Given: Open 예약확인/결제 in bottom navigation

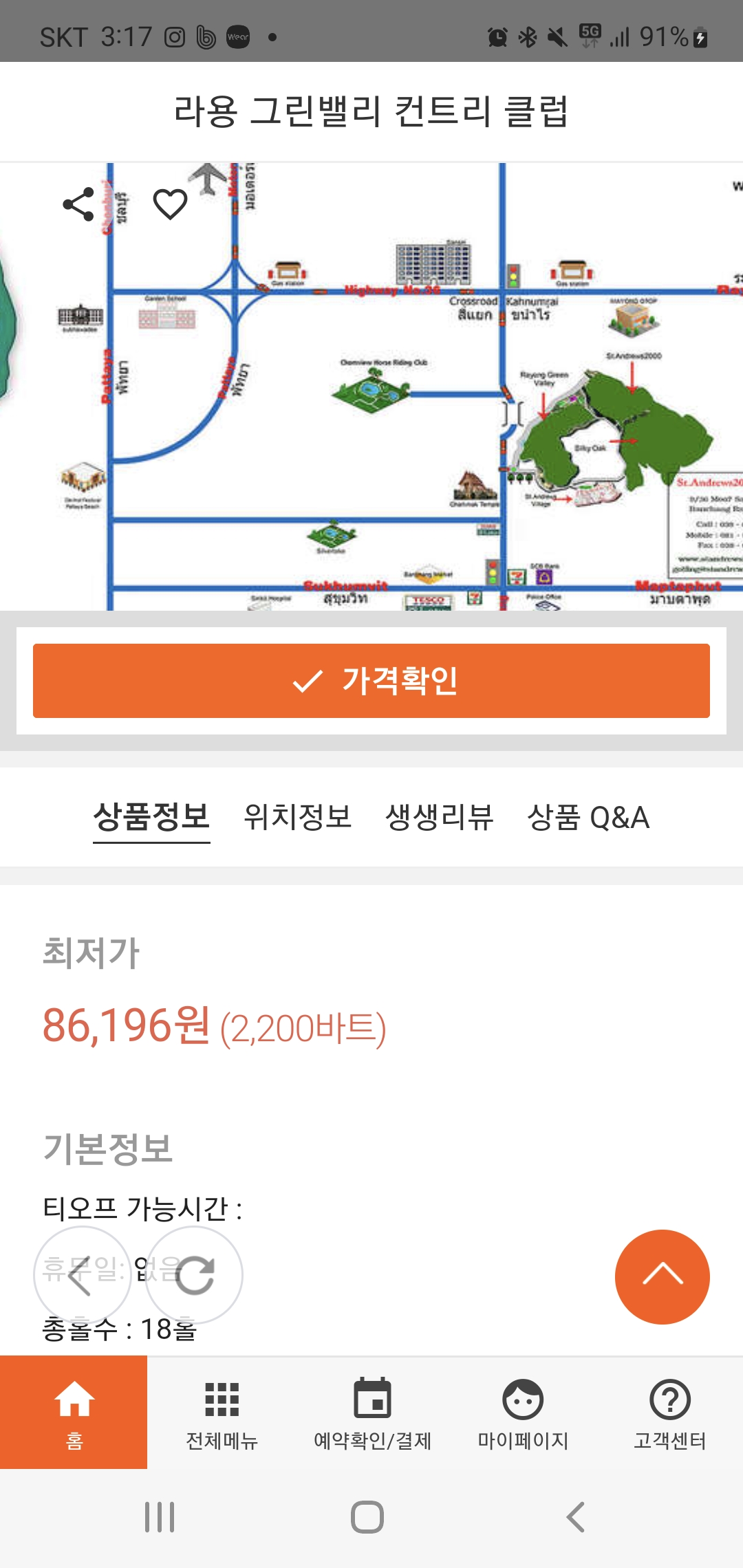Looking at the screenshot, I should pyautogui.click(x=372, y=1413).
